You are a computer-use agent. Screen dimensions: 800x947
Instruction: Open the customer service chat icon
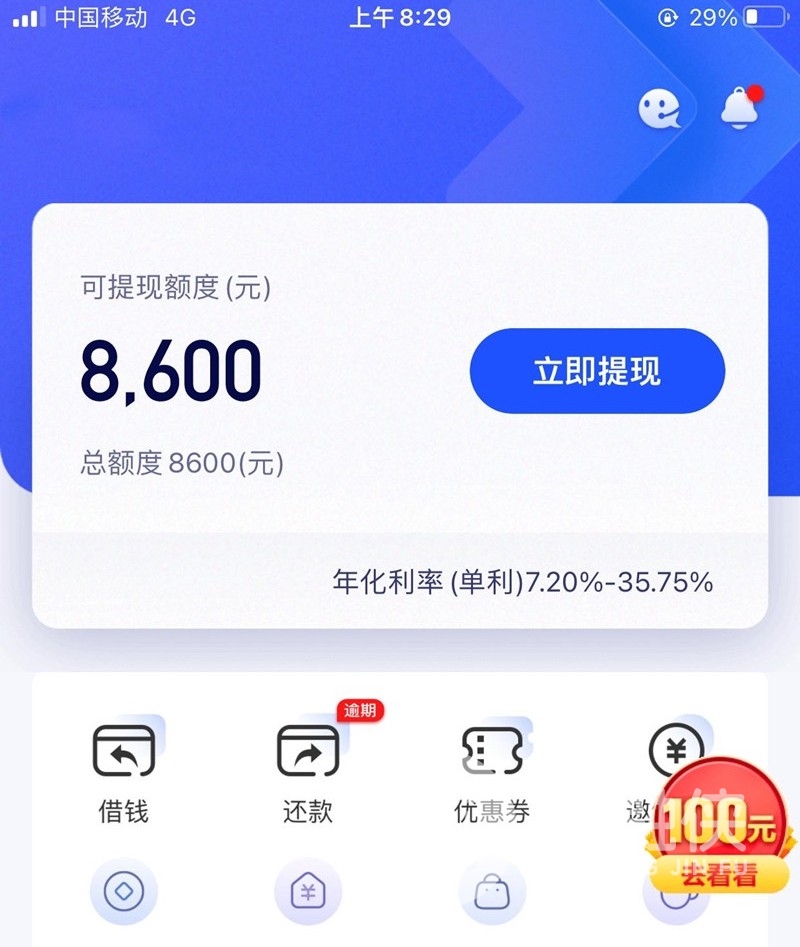click(x=659, y=108)
